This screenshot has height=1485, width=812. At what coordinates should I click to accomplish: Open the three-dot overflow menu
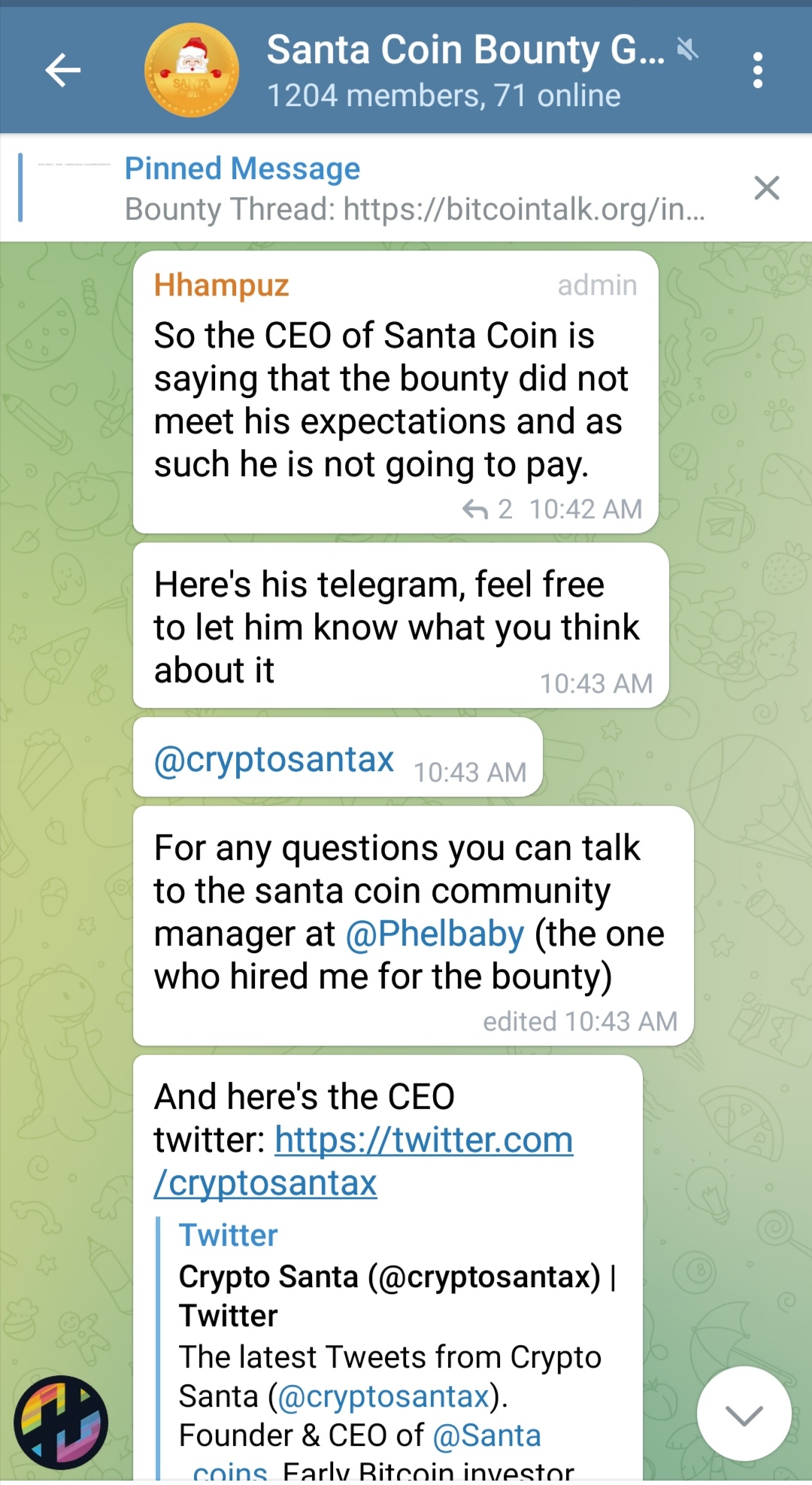(x=757, y=71)
